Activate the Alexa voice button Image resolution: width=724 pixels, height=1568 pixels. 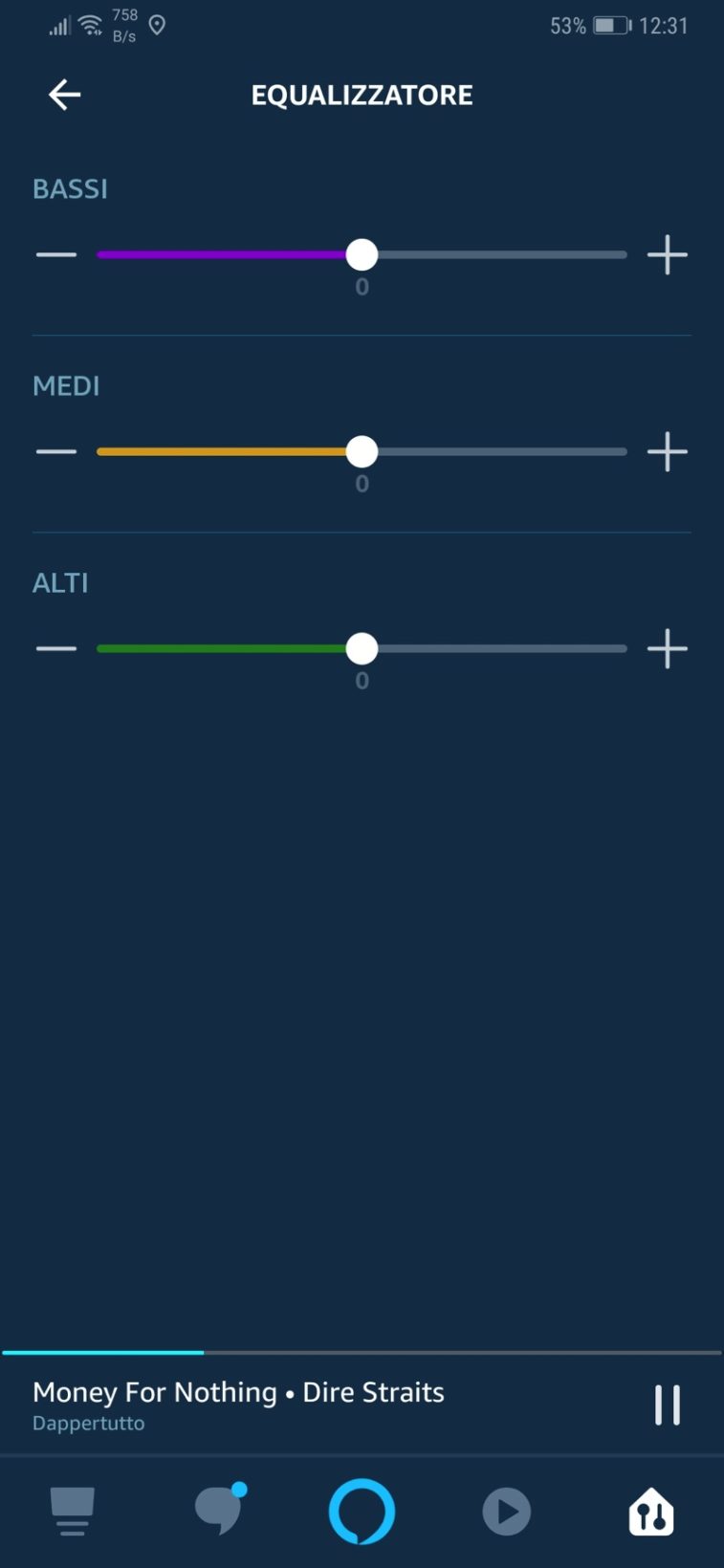tap(362, 1512)
